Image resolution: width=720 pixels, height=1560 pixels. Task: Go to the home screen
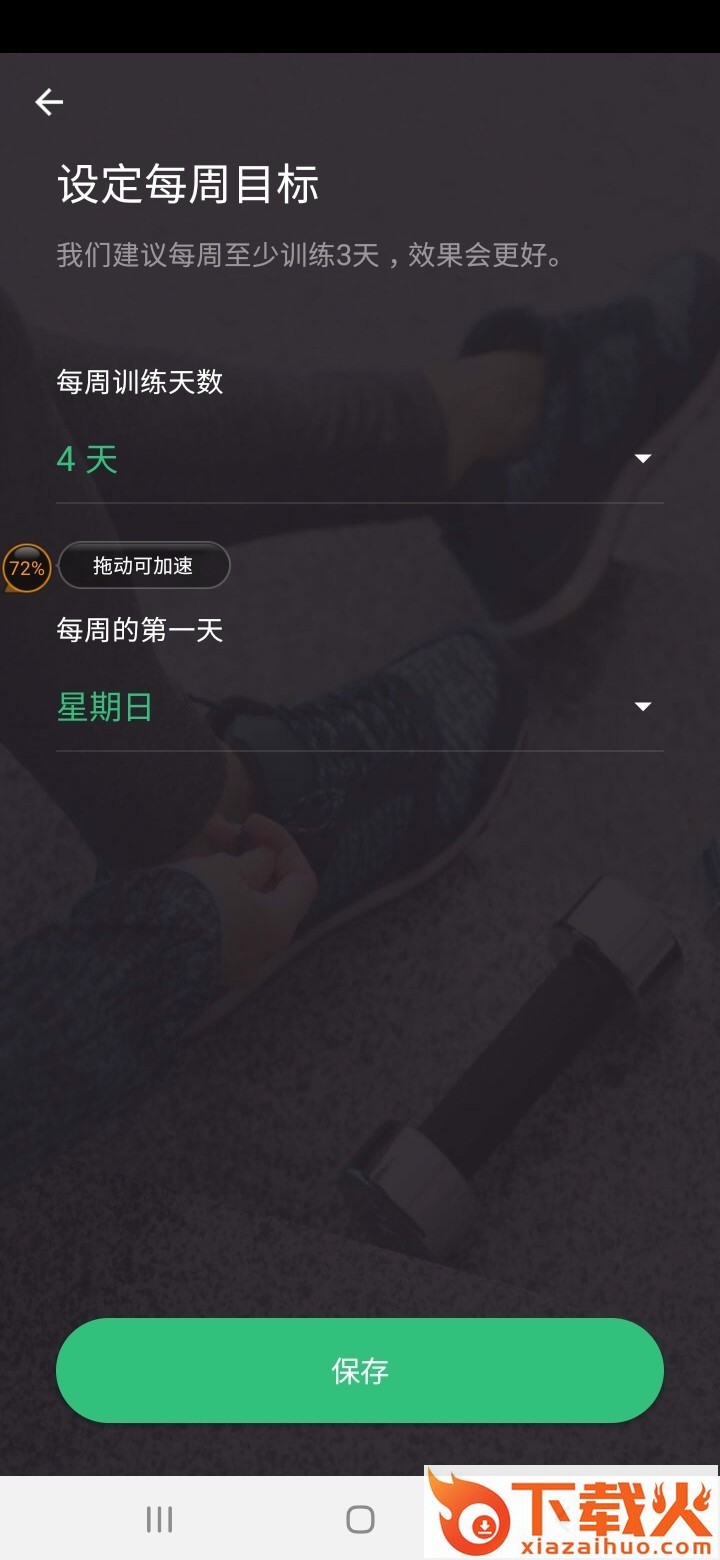point(360,1519)
